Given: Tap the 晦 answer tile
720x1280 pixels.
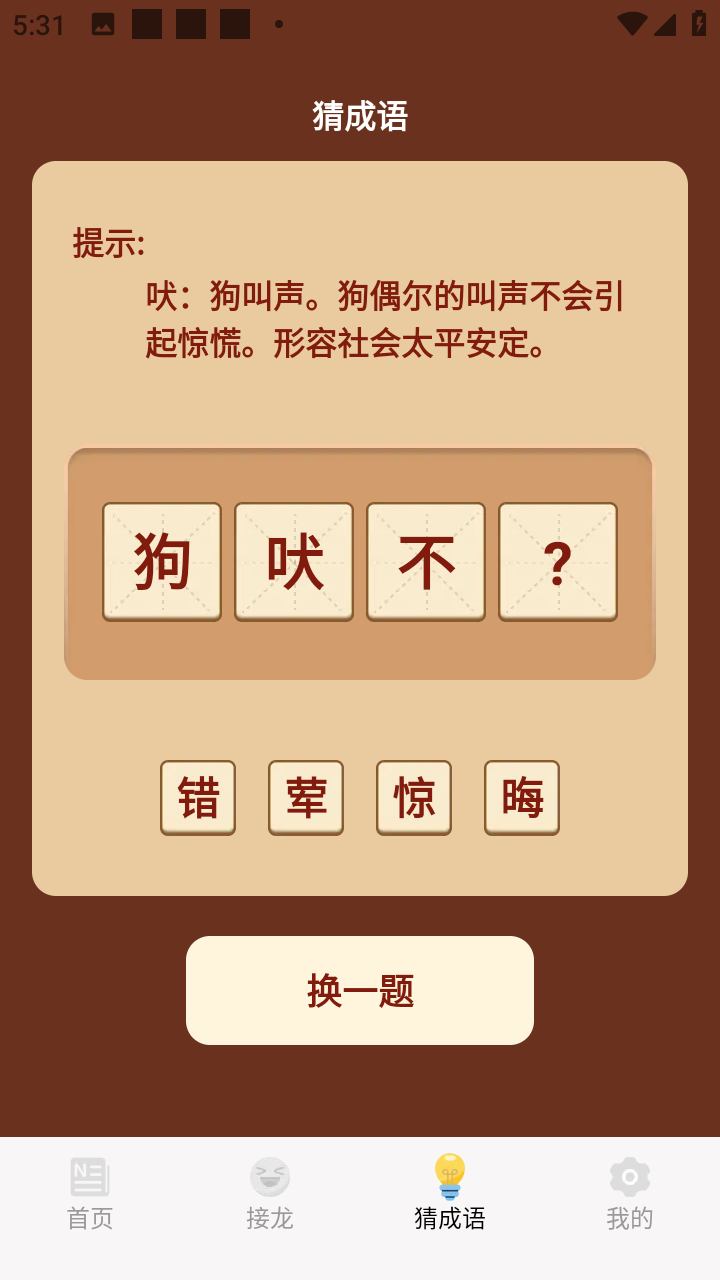Looking at the screenshot, I should [522, 797].
